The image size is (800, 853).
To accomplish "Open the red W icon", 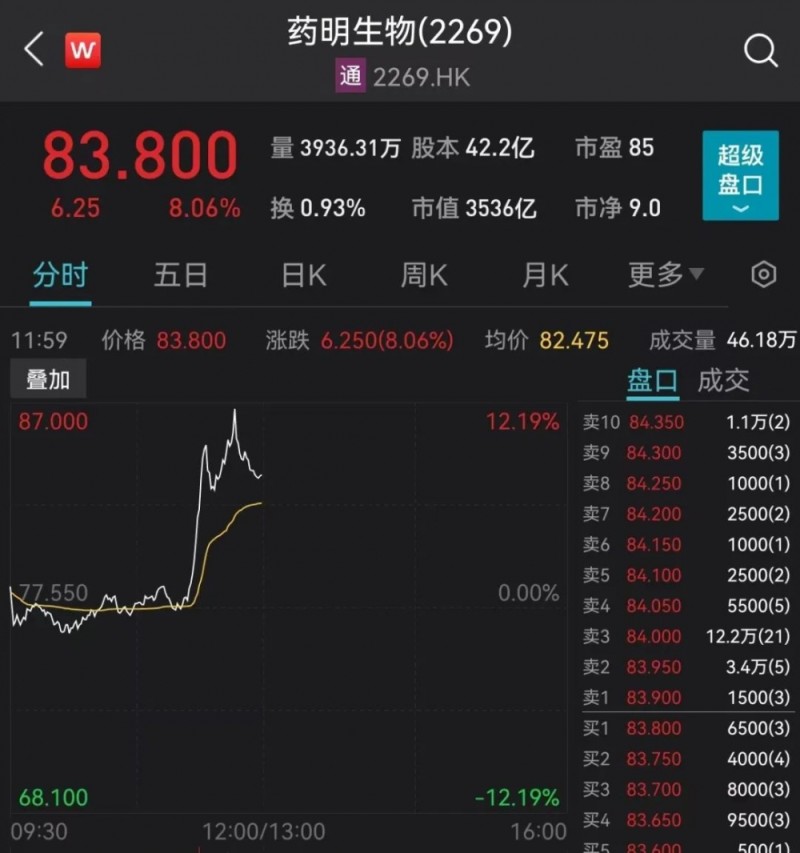I will (x=83, y=50).
